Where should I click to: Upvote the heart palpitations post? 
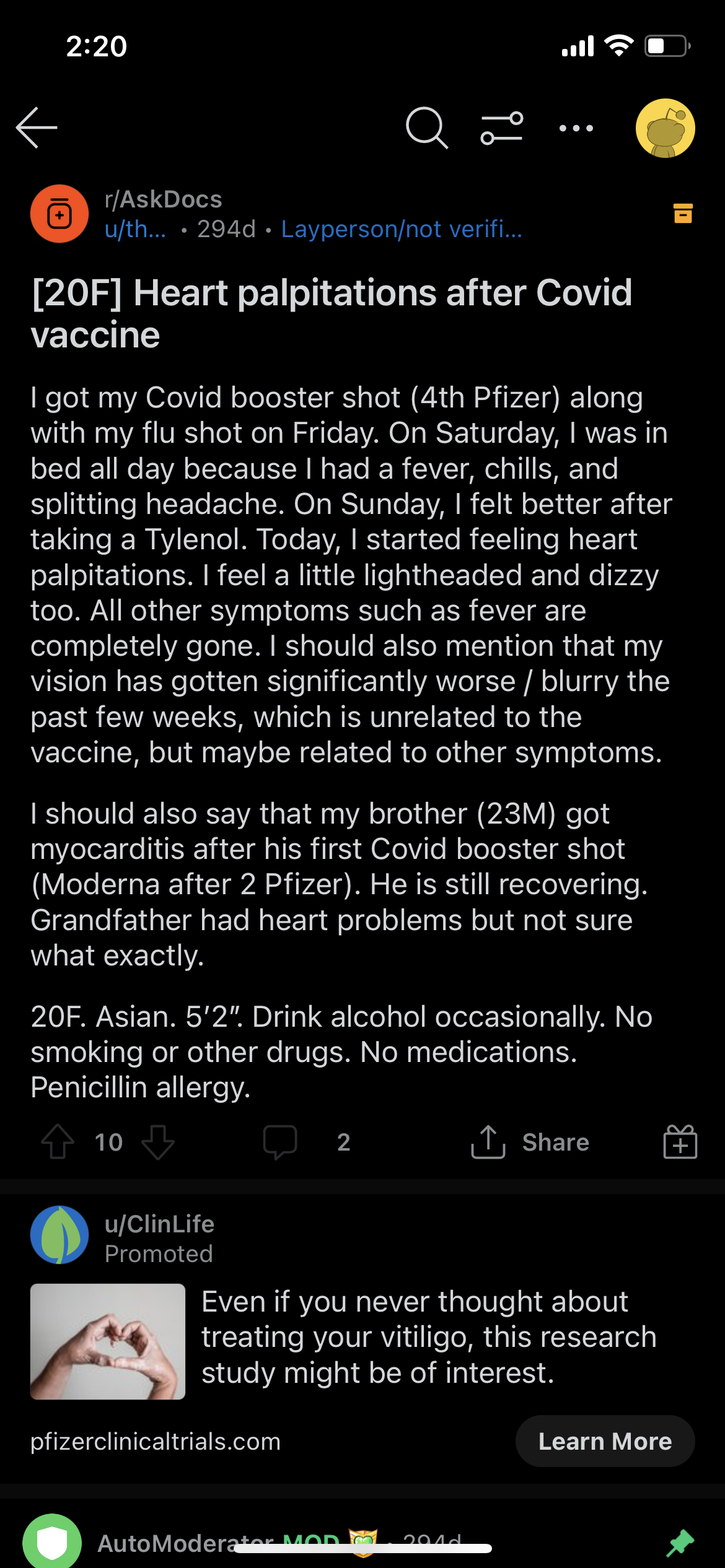(x=58, y=1141)
